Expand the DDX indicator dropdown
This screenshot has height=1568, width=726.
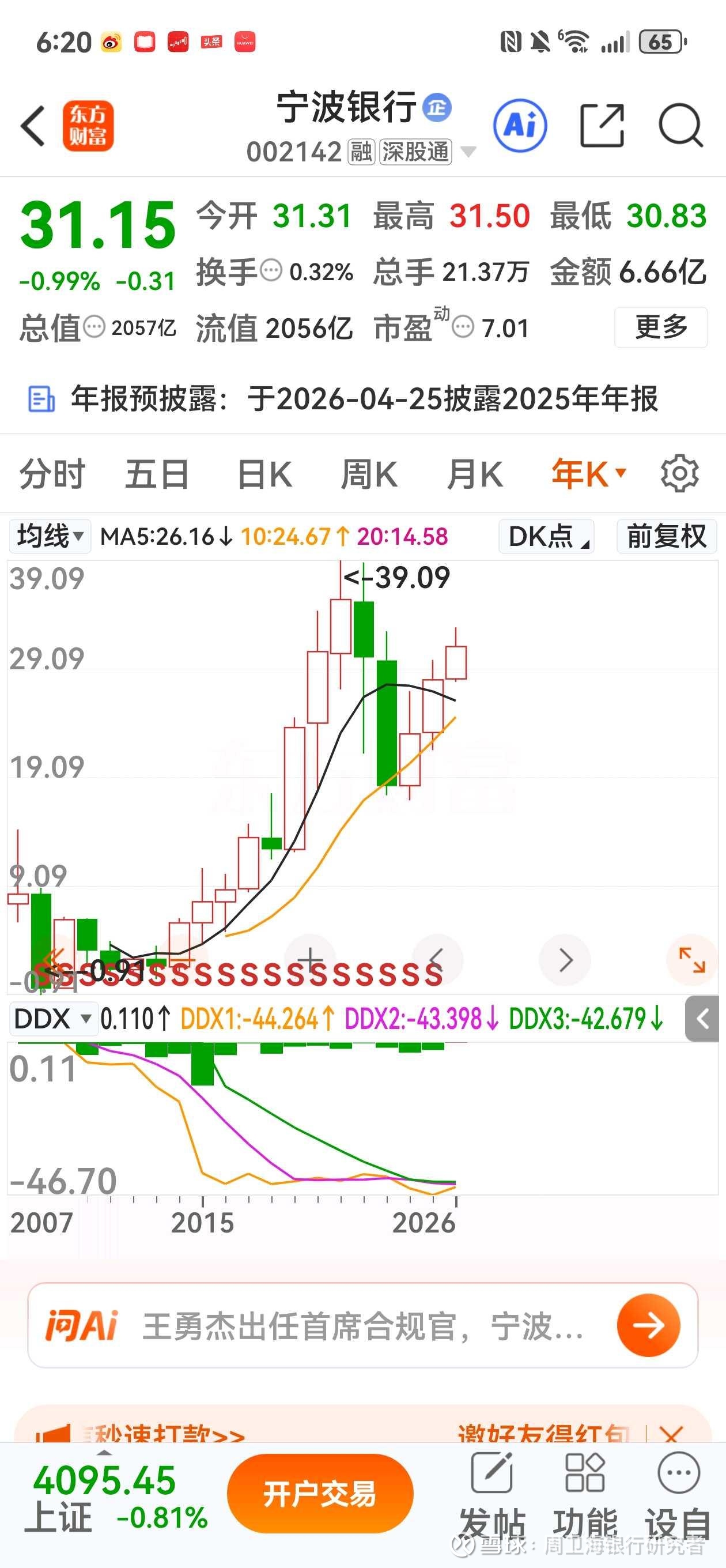click(x=52, y=1019)
